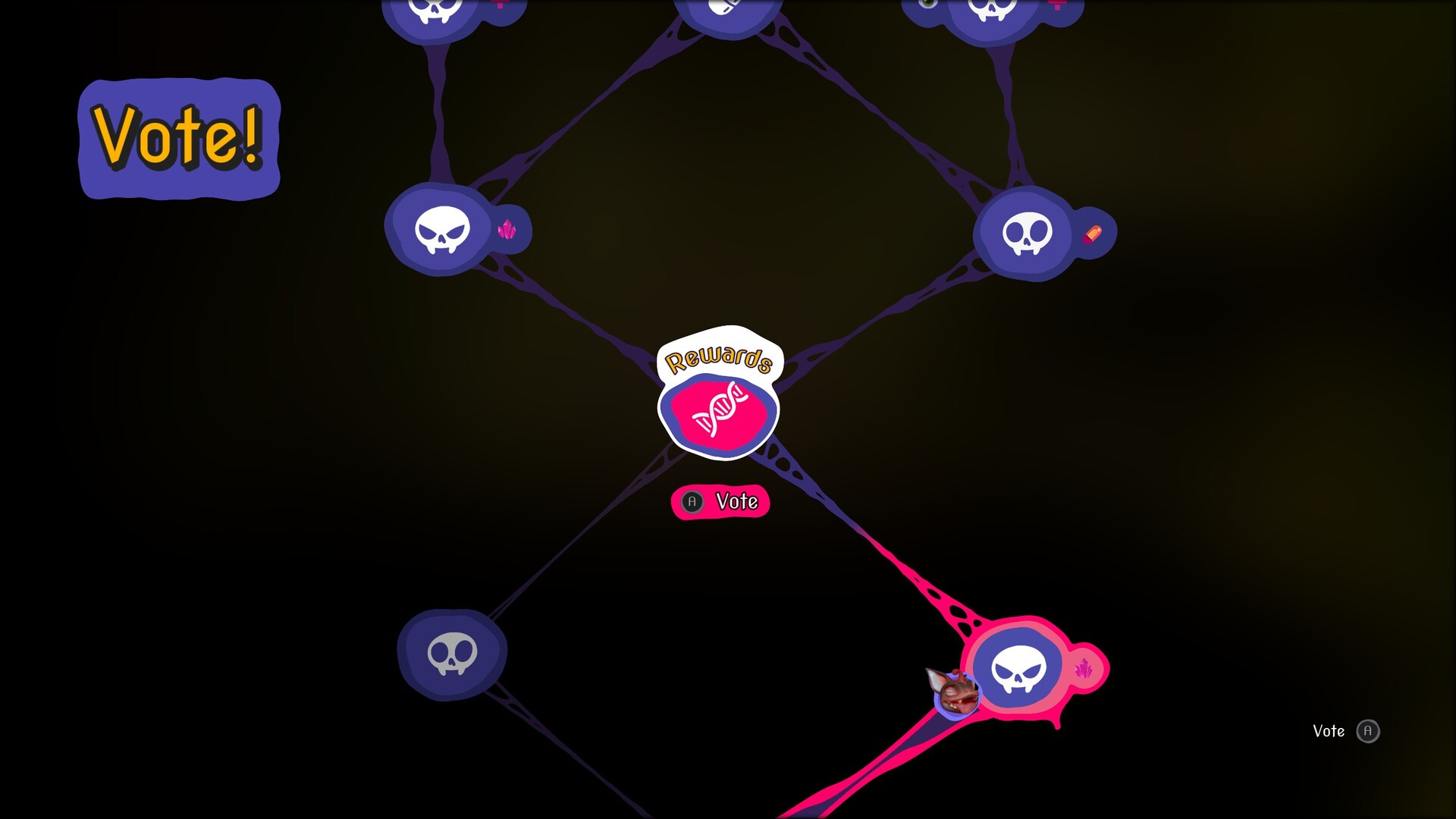Select the dimmed skull node
The image size is (1456, 819).
click(452, 654)
